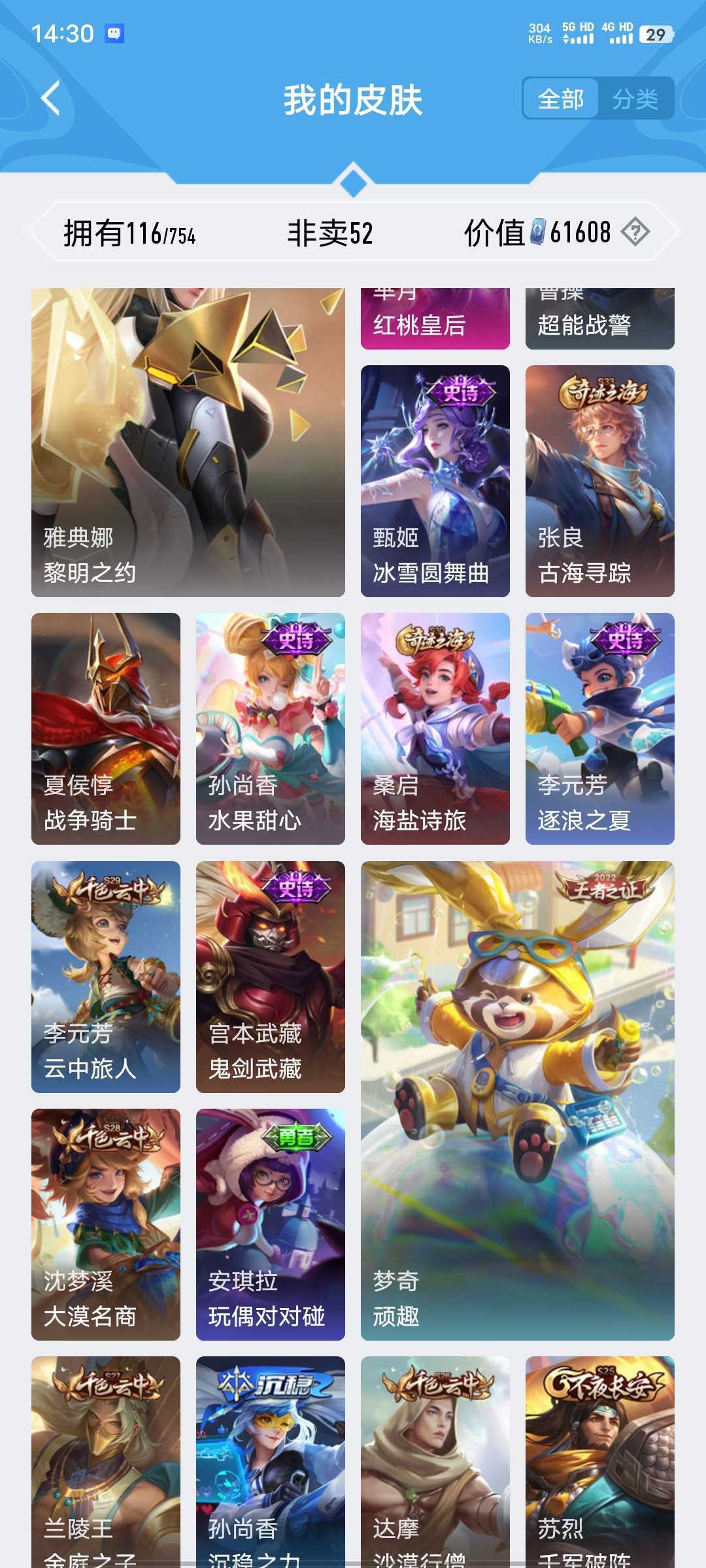
Task: View the 甄姬 冰雪圆舞曲 skin
Action: [435, 481]
